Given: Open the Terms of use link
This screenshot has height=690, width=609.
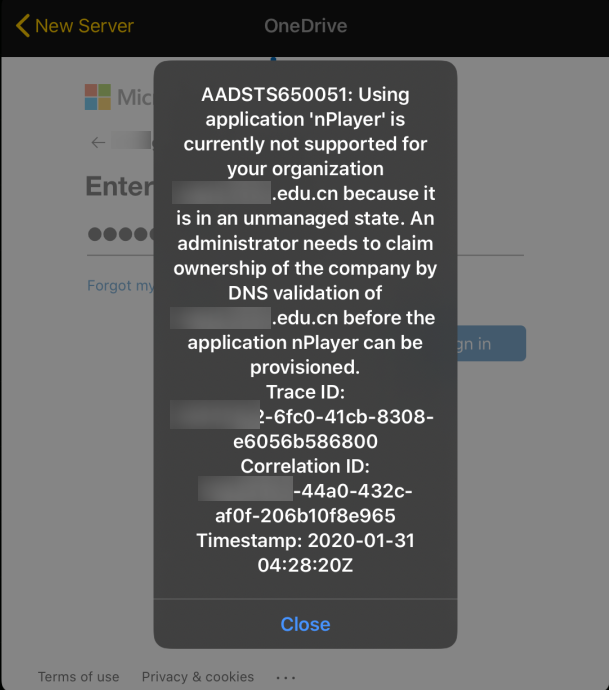Looking at the screenshot, I should click(78, 677).
